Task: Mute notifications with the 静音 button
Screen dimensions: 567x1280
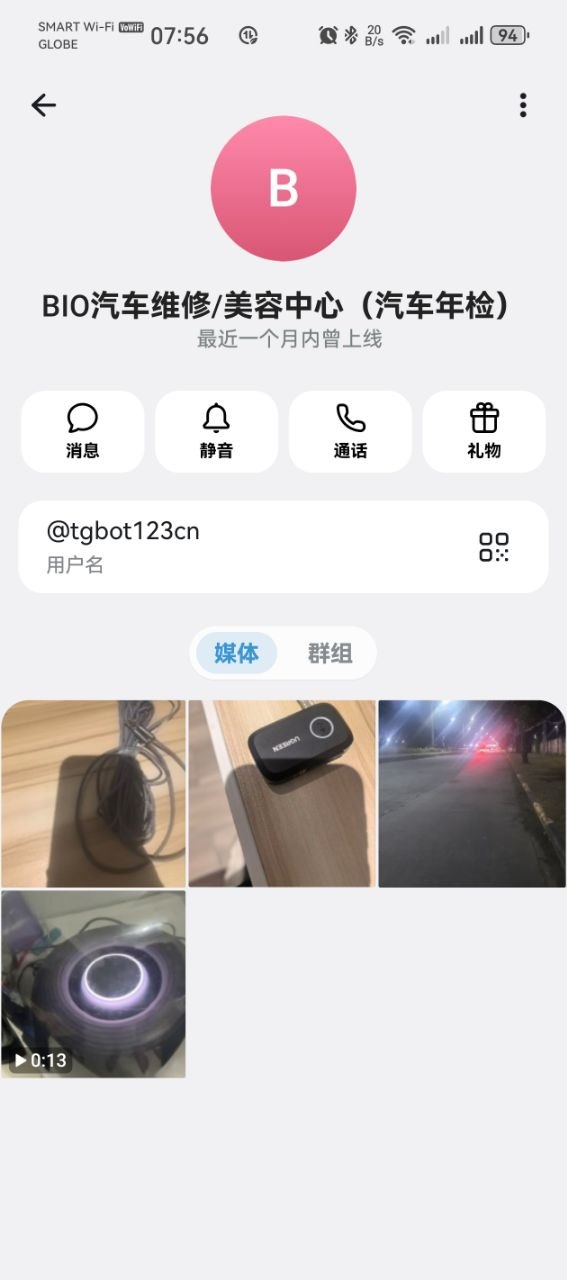Action: (x=216, y=431)
